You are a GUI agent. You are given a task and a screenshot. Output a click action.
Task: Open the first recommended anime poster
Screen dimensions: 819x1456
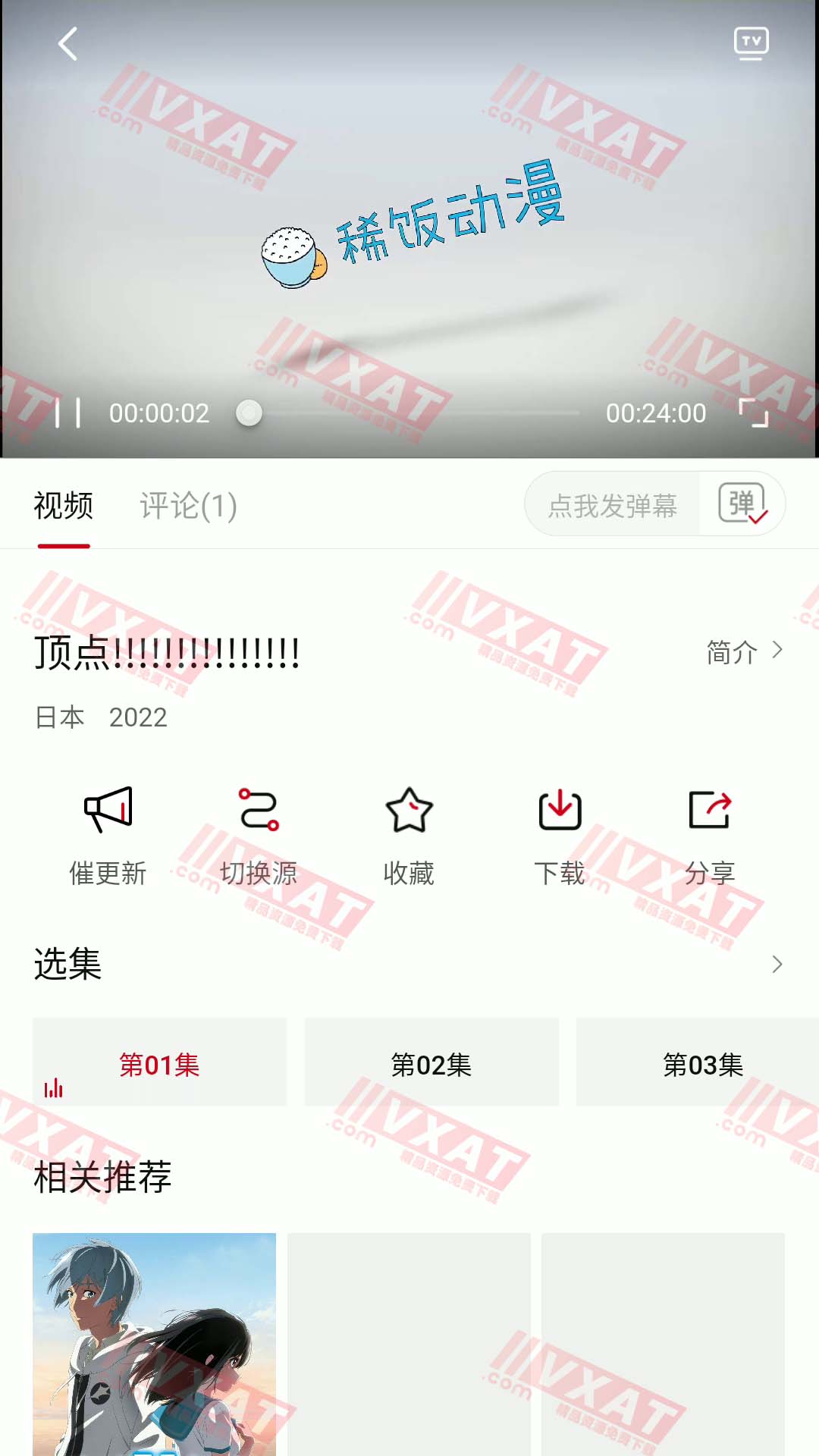pos(154,1344)
